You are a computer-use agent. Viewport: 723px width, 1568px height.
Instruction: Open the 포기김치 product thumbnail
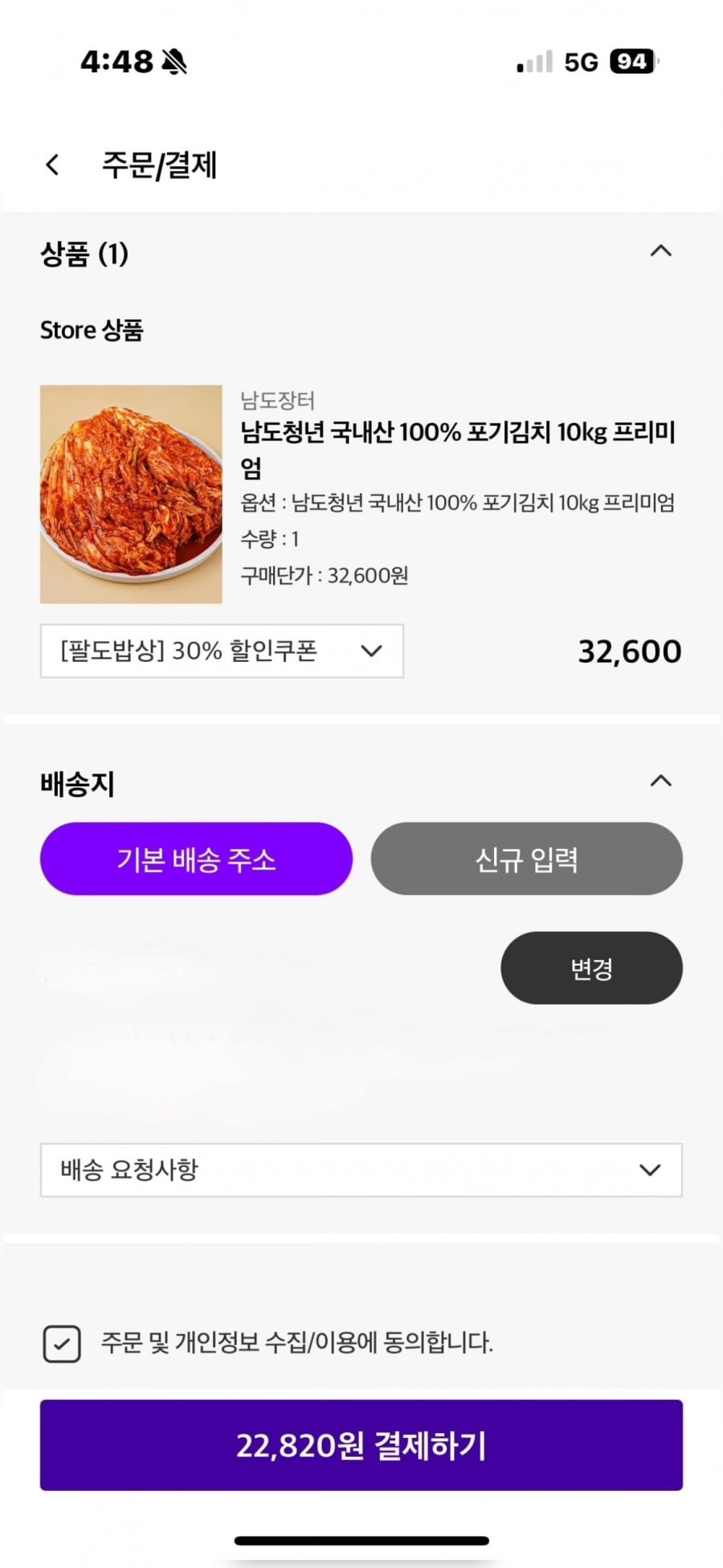coord(131,494)
